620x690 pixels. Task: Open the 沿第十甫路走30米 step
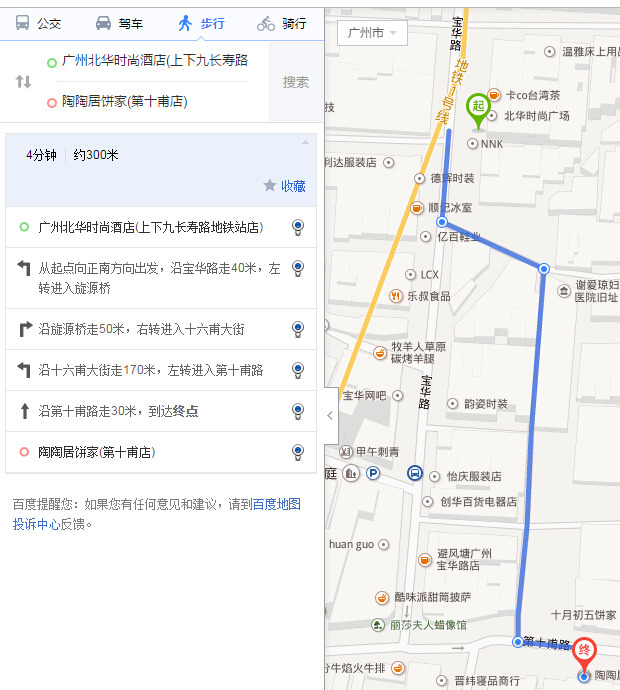118,411
